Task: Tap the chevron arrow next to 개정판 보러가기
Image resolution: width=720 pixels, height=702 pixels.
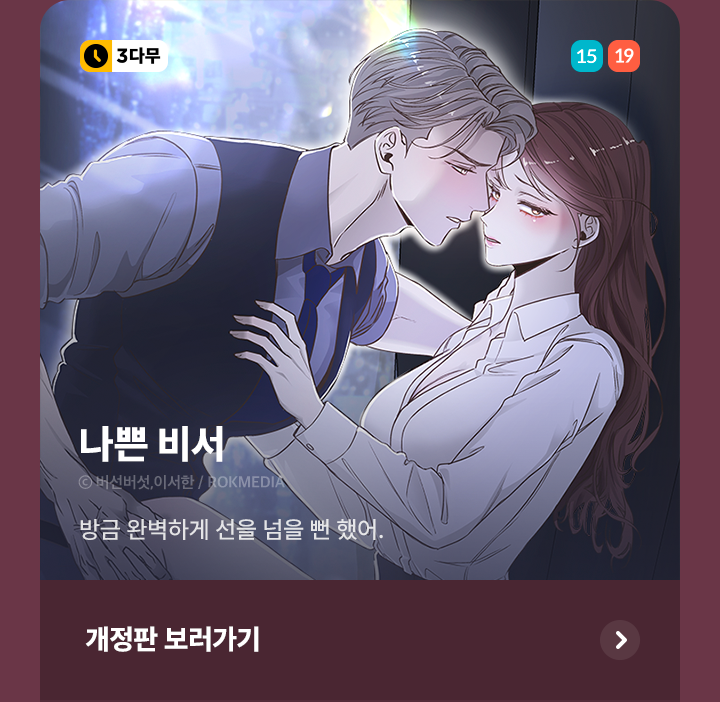Action: coord(620,640)
